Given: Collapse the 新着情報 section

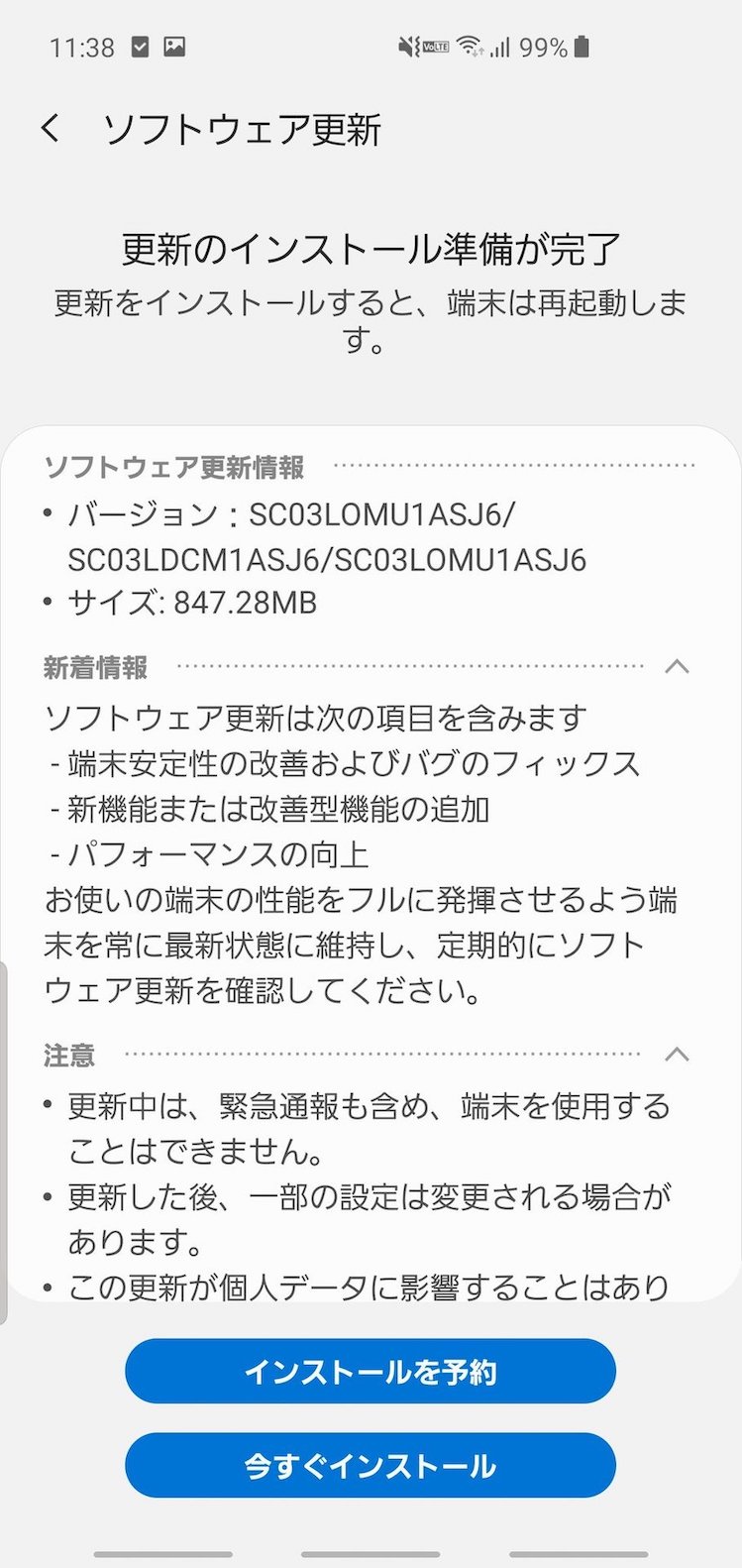Looking at the screenshot, I should [x=677, y=666].
